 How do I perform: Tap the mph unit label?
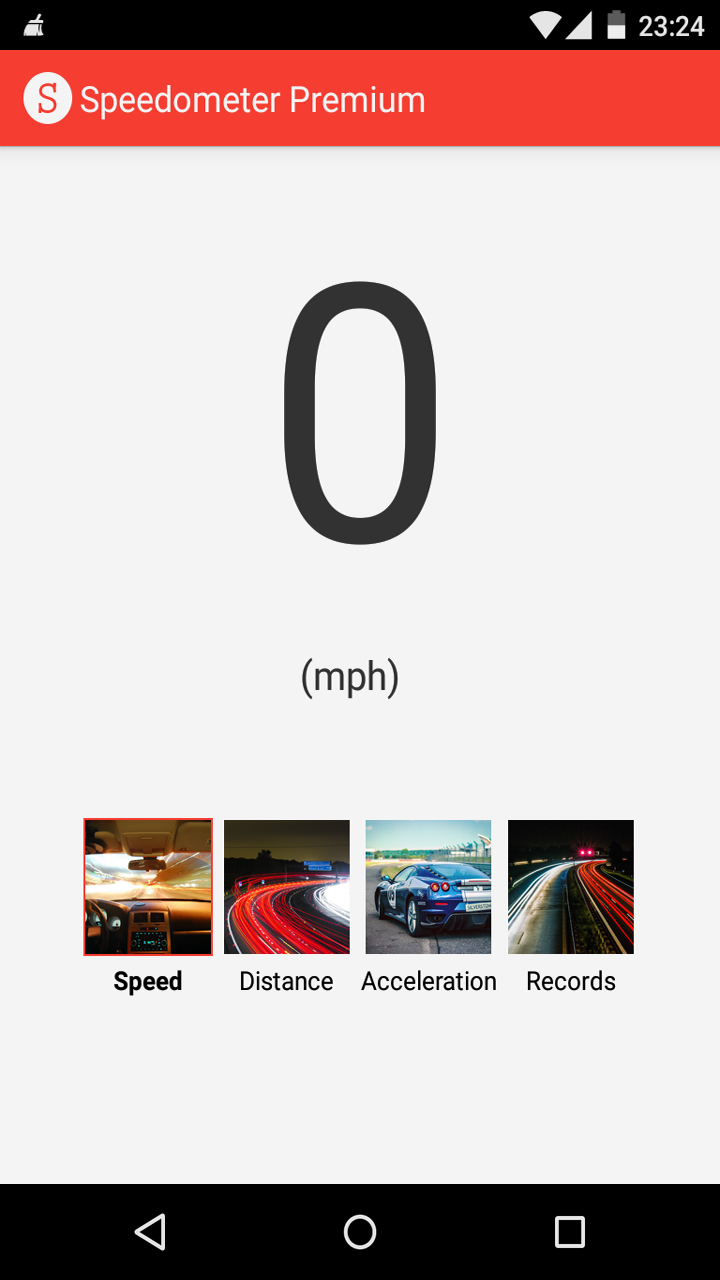(x=351, y=676)
